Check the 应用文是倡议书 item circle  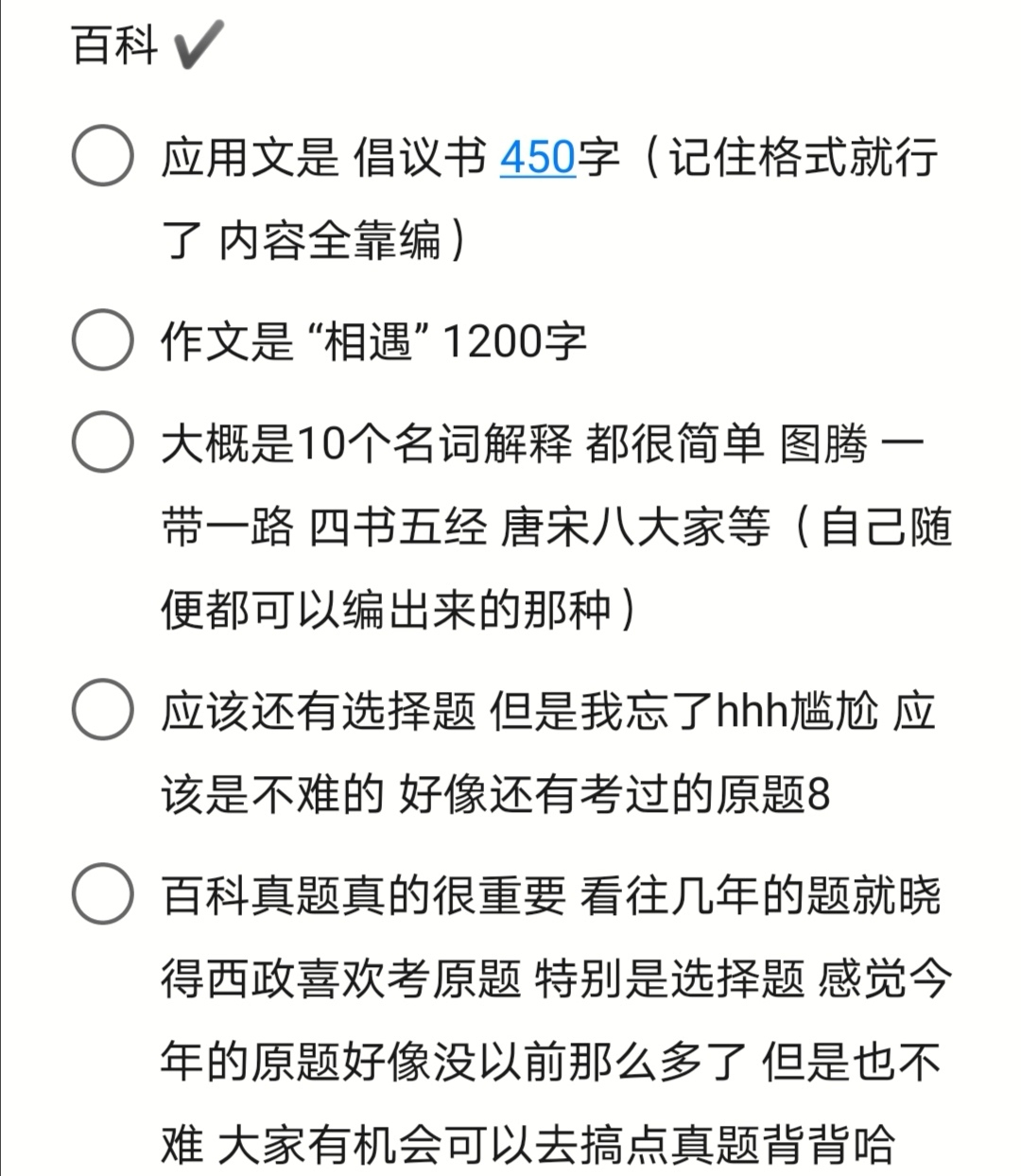102,155
